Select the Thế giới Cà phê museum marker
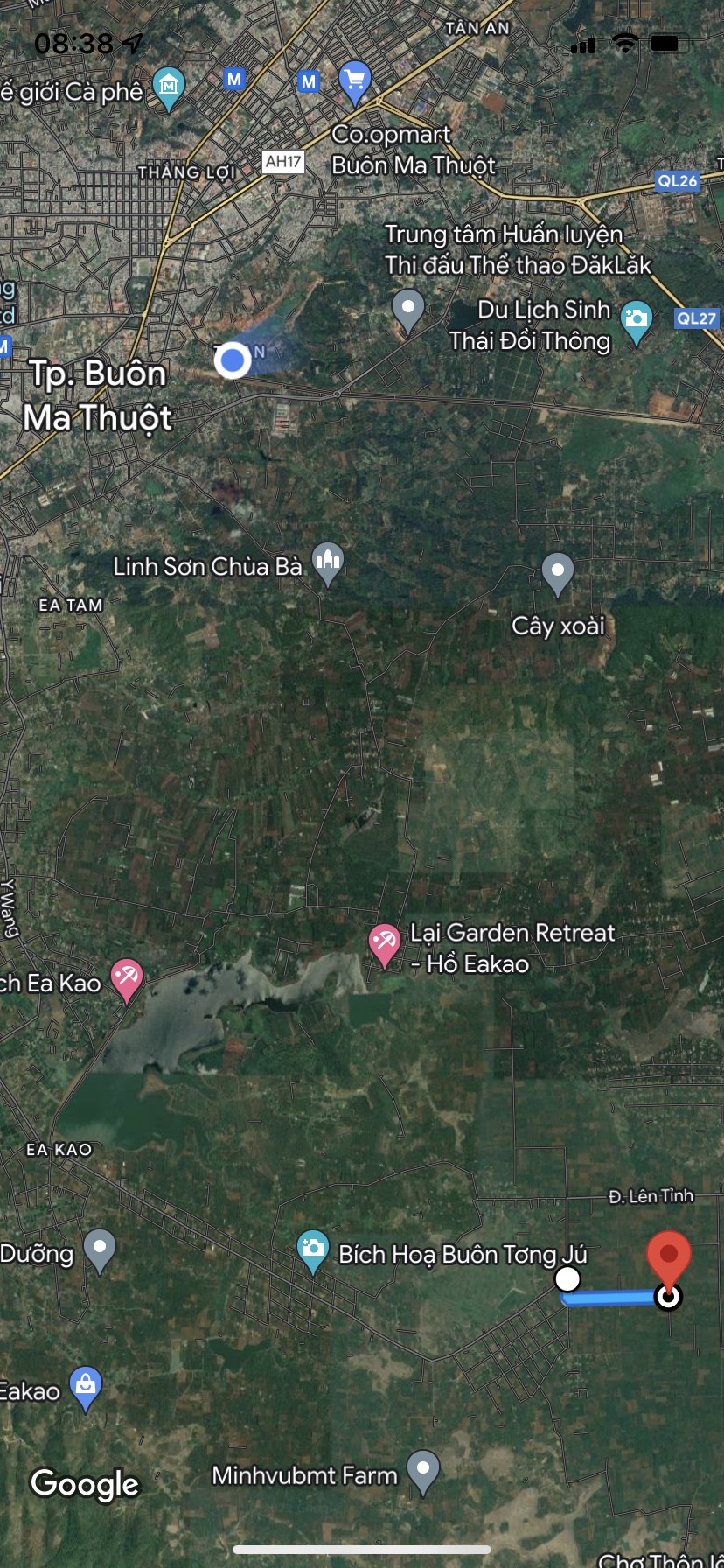This screenshot has height=1568, width=724. click(168, 87)
